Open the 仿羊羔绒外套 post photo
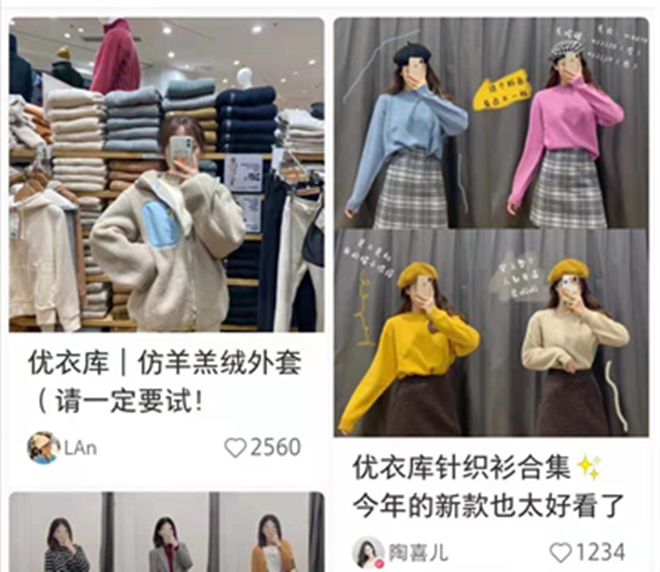 pos(167,175)
